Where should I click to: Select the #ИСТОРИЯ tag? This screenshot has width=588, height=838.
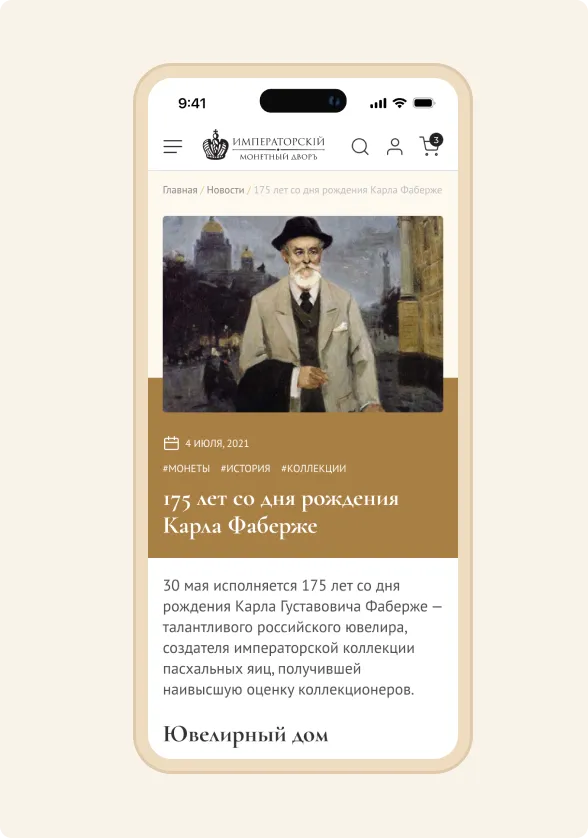coord(245,468)
